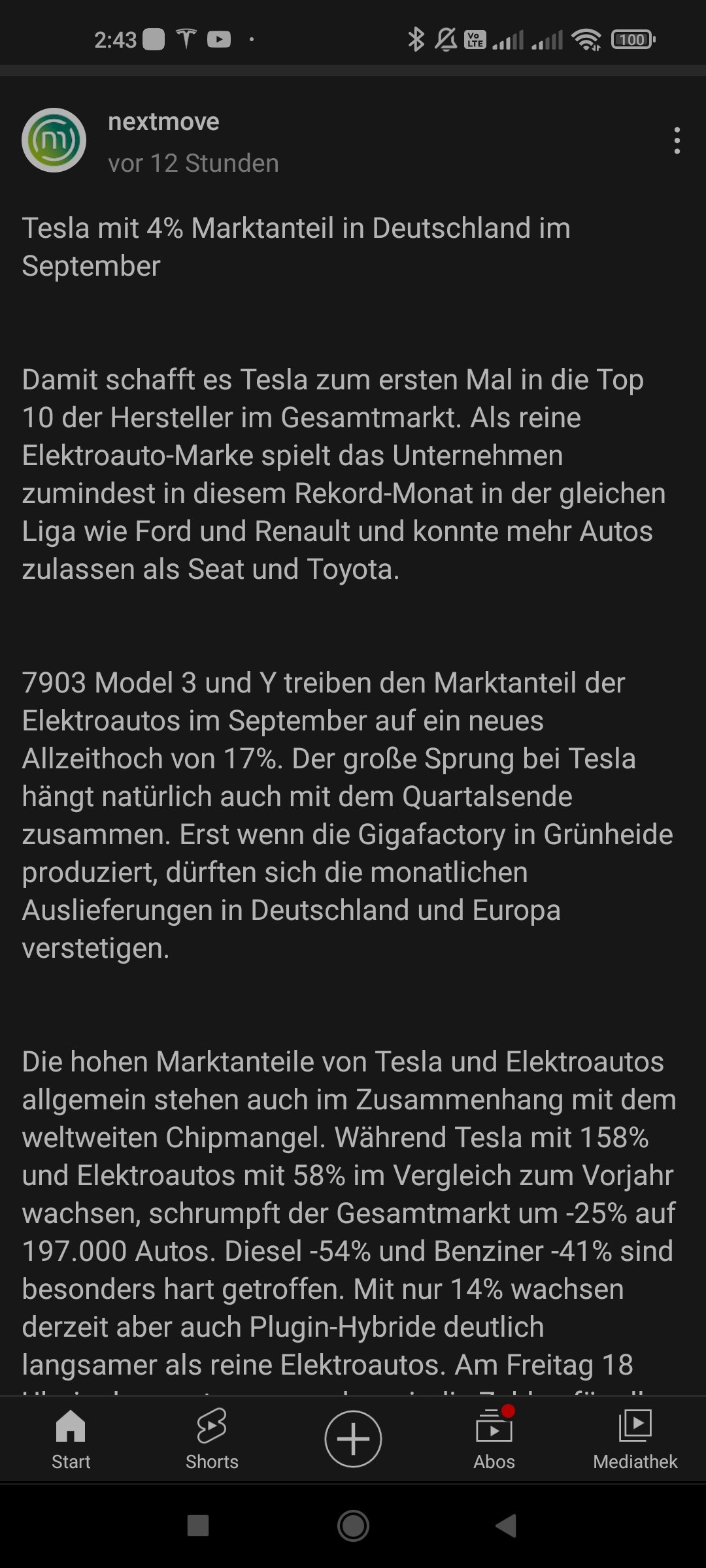Open the Abos subscriptions tab

(x=494, y=1439)
